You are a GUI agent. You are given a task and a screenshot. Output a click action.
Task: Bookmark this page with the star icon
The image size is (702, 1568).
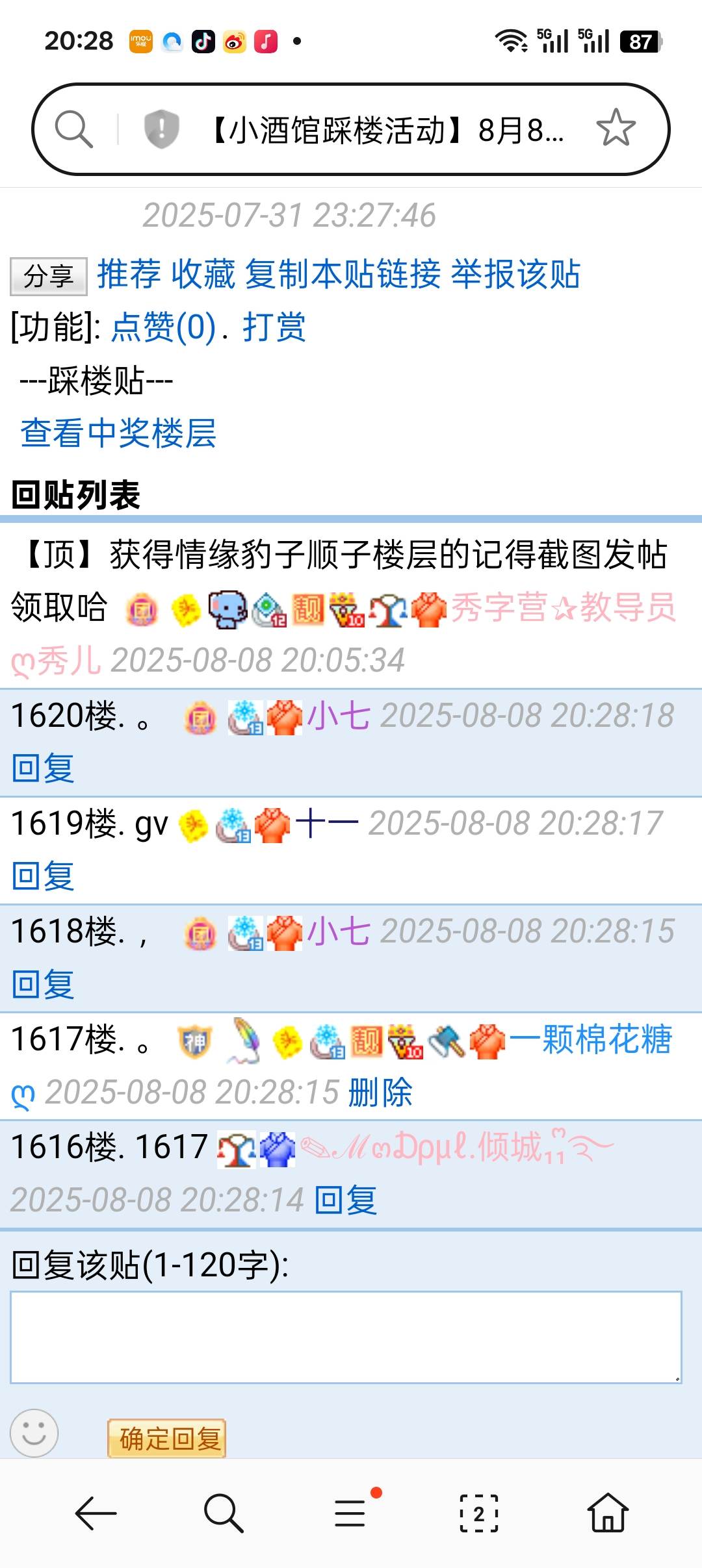(615, 128)
